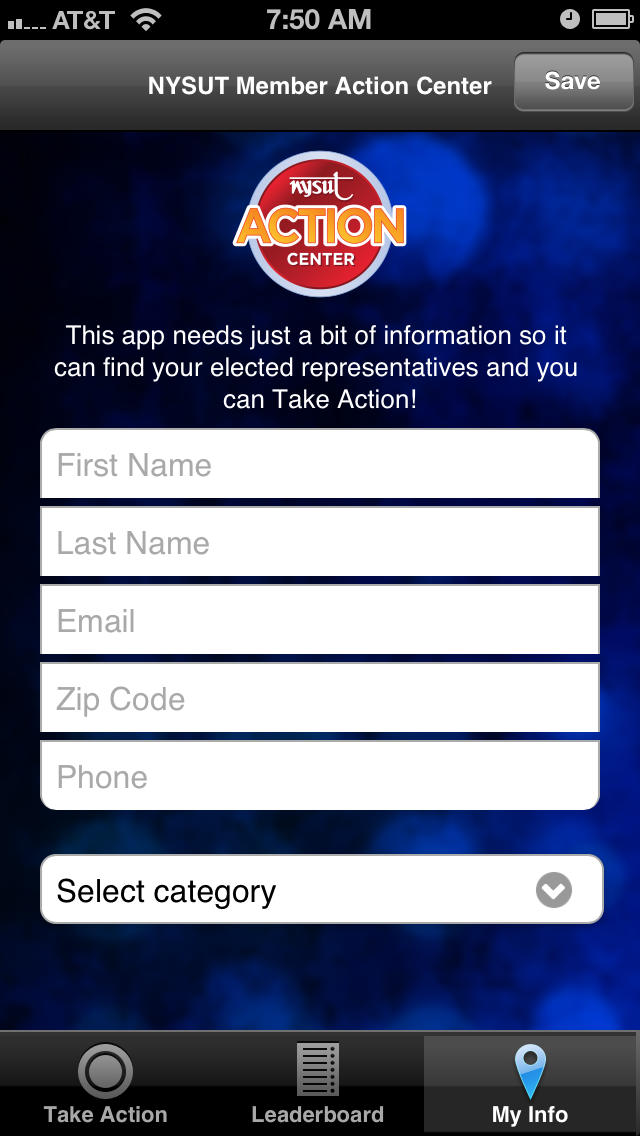Tap into the Email field

[x=320, y=619]
